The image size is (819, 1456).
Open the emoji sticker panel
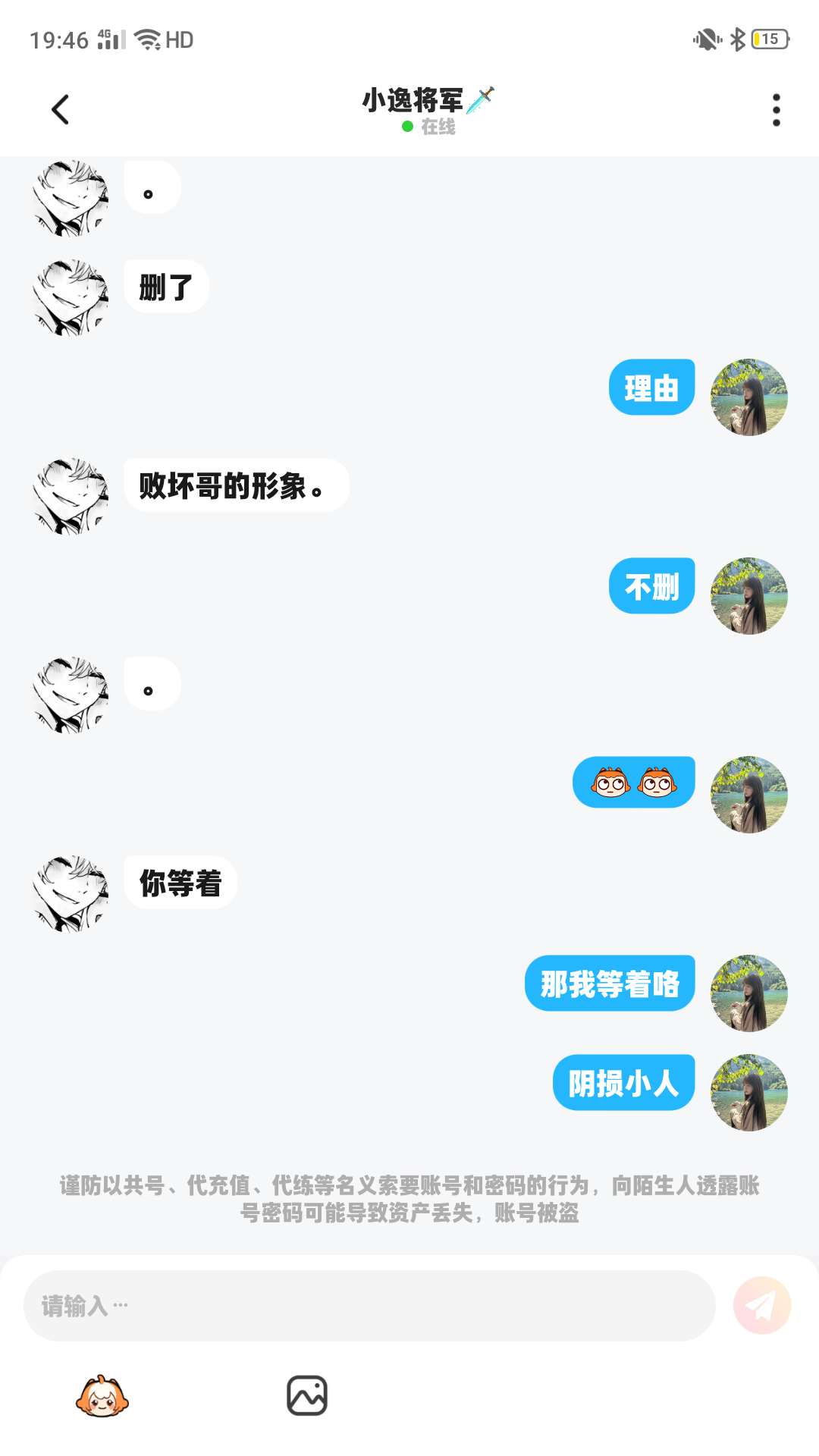102,1396
